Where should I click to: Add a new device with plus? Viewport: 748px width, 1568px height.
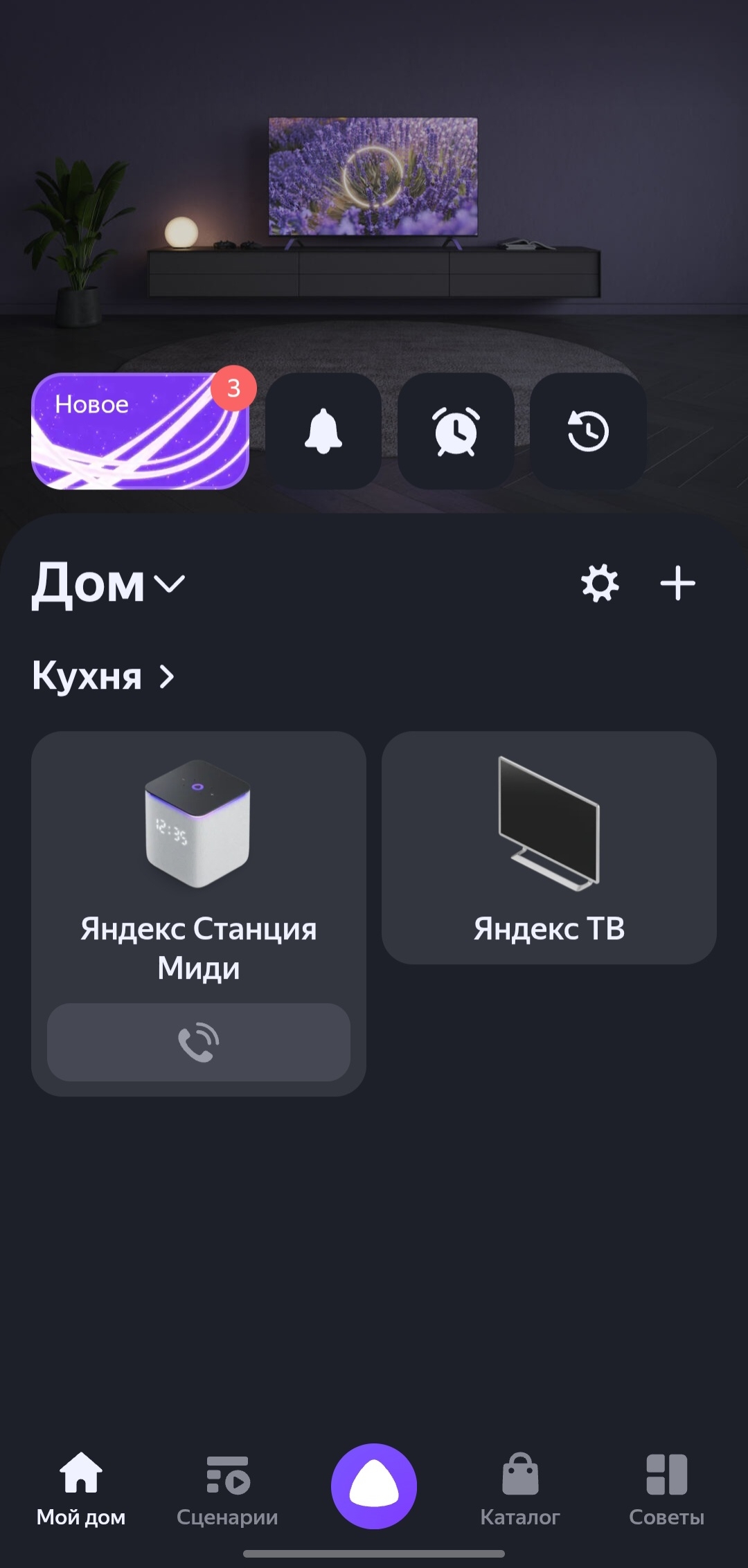[677, 584]
